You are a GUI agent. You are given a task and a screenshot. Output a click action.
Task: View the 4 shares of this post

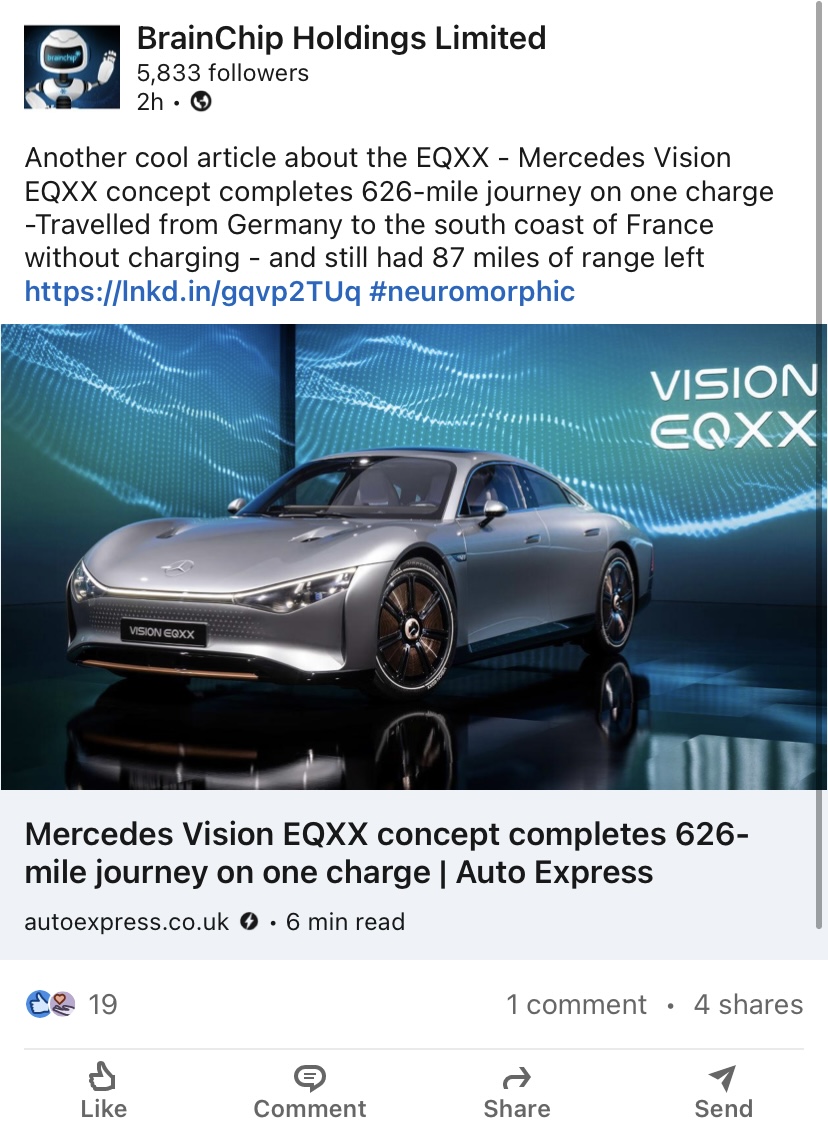tap(748, 1004)
